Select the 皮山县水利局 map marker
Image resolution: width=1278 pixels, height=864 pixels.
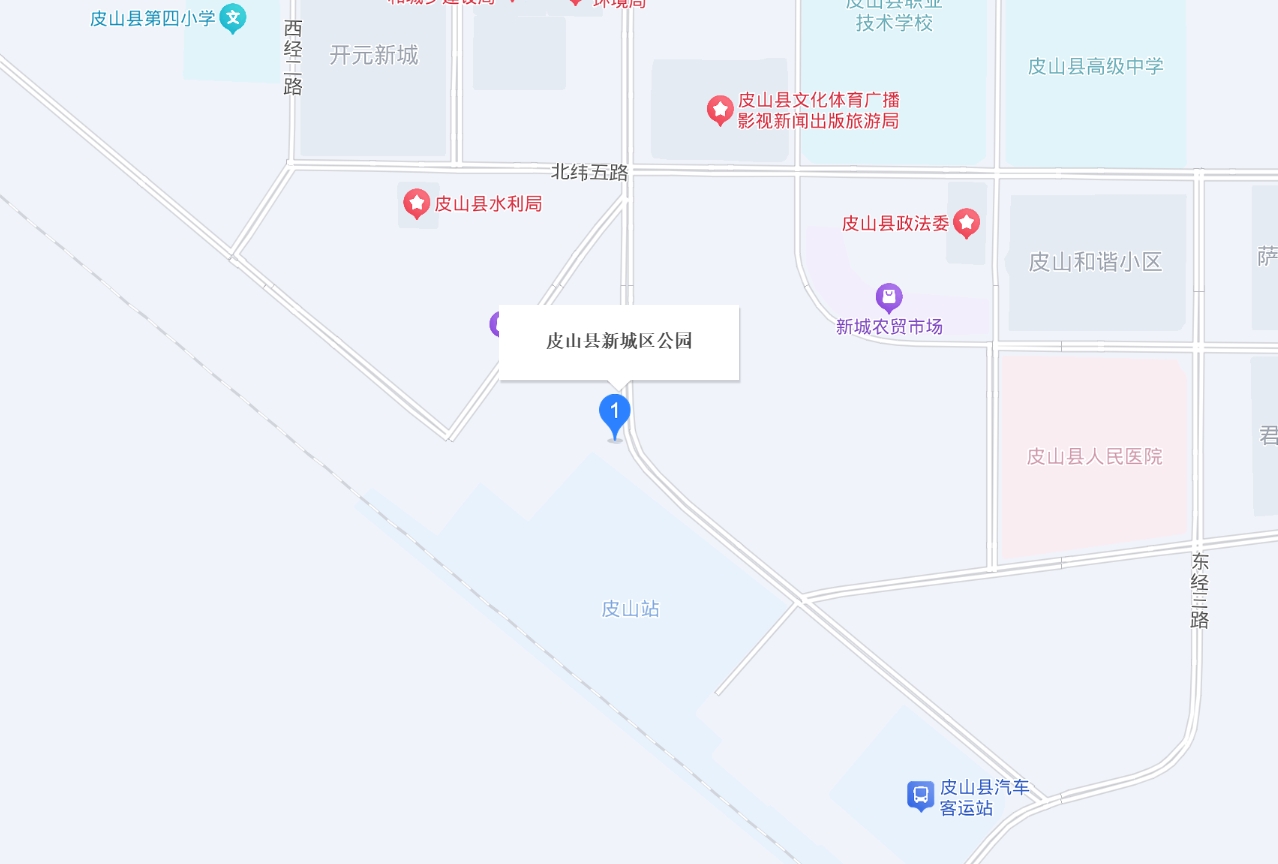click(x=417, y=204)
